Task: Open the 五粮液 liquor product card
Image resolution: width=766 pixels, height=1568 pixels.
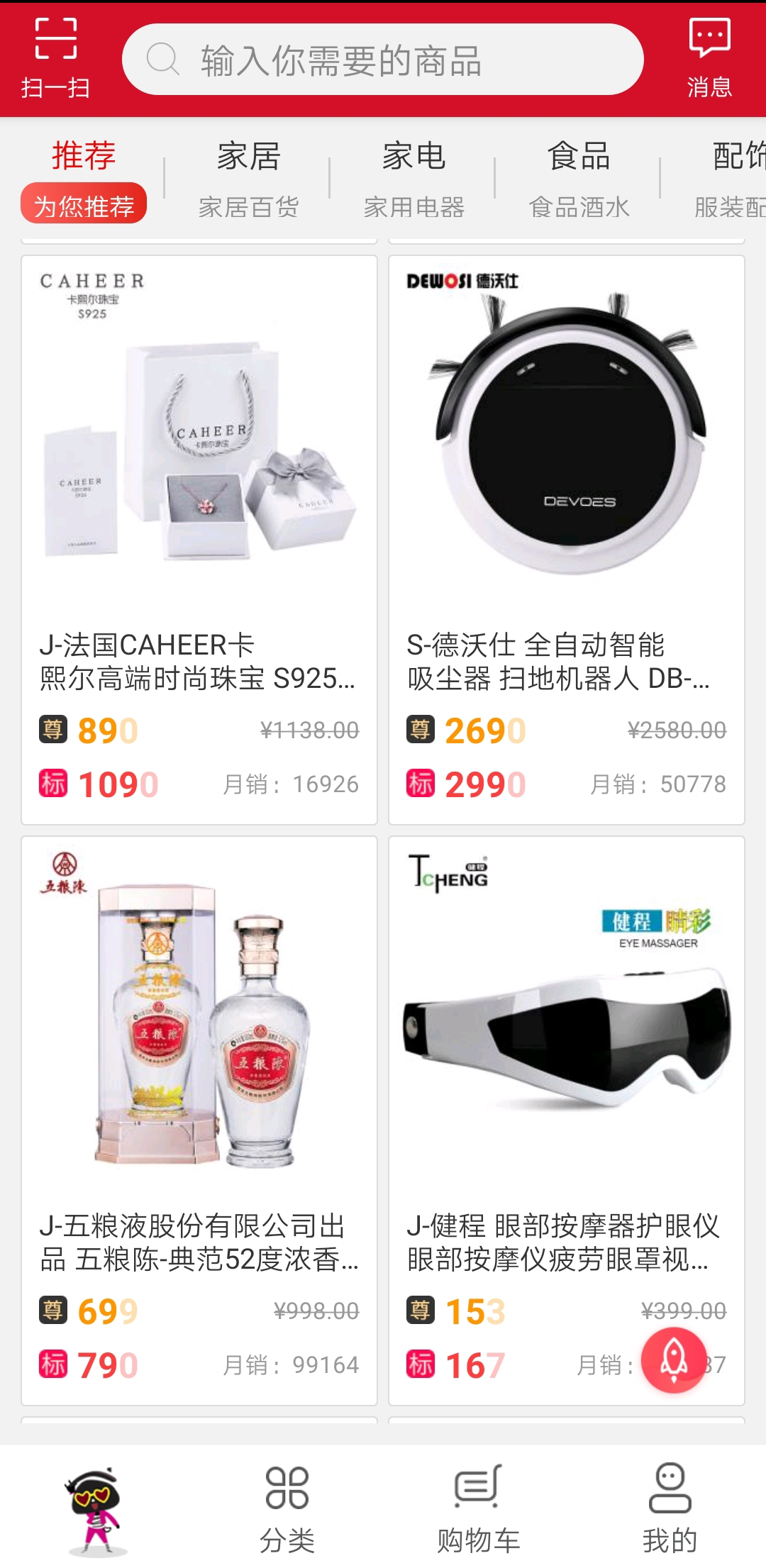Action: coord(199,1121)
